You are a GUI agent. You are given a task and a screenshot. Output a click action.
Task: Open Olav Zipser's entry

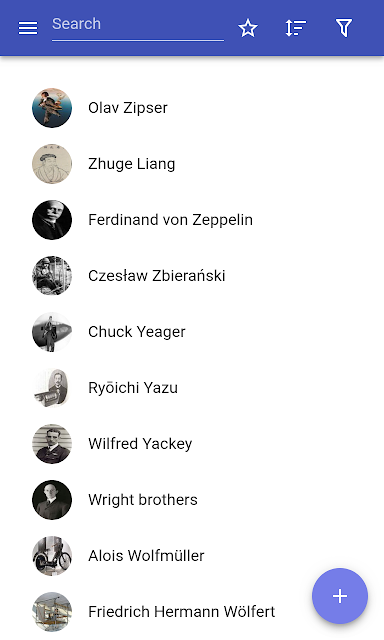click(192, 108)
